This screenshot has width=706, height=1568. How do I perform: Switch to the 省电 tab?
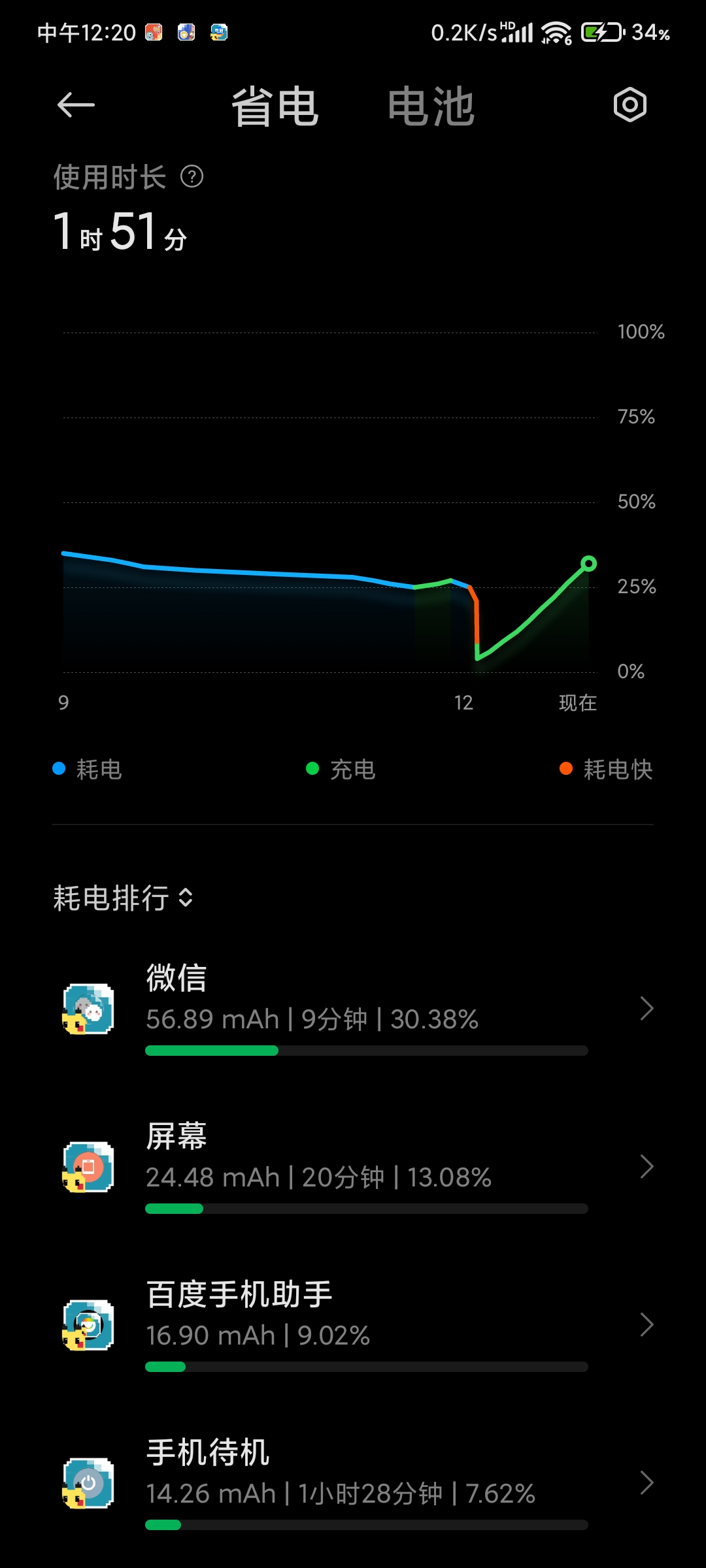(x=275, y=106)
